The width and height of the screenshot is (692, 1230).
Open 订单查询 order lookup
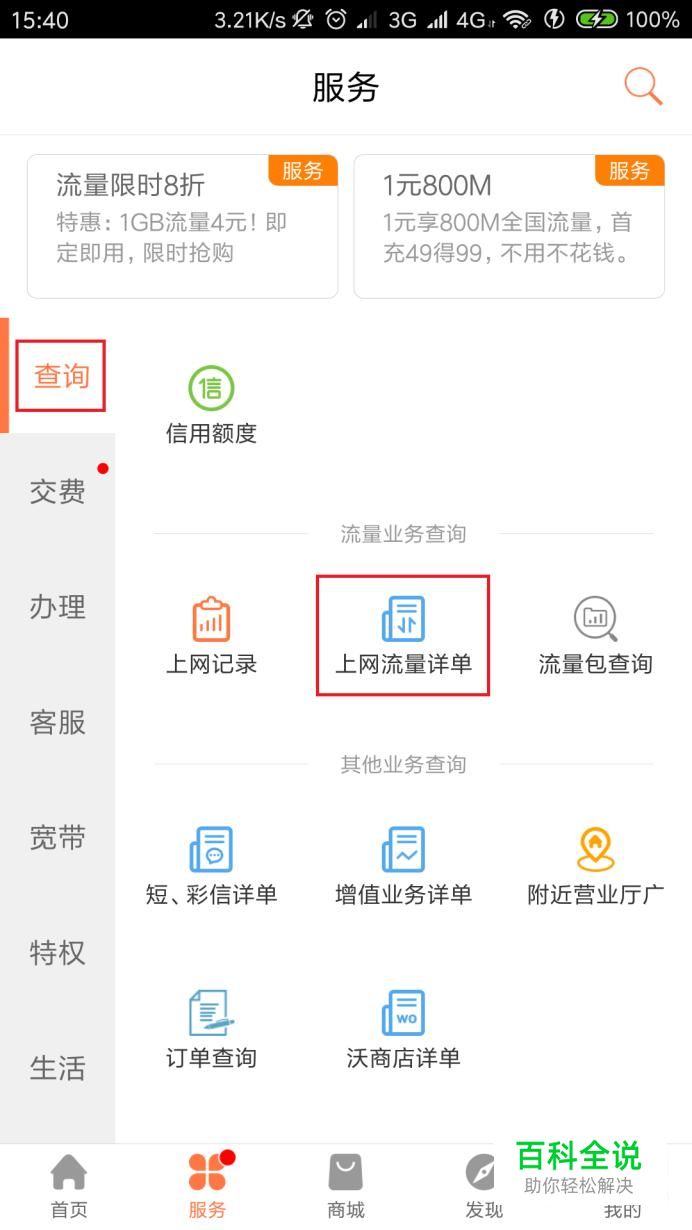pyautogui.click(x=211, y=1028)
